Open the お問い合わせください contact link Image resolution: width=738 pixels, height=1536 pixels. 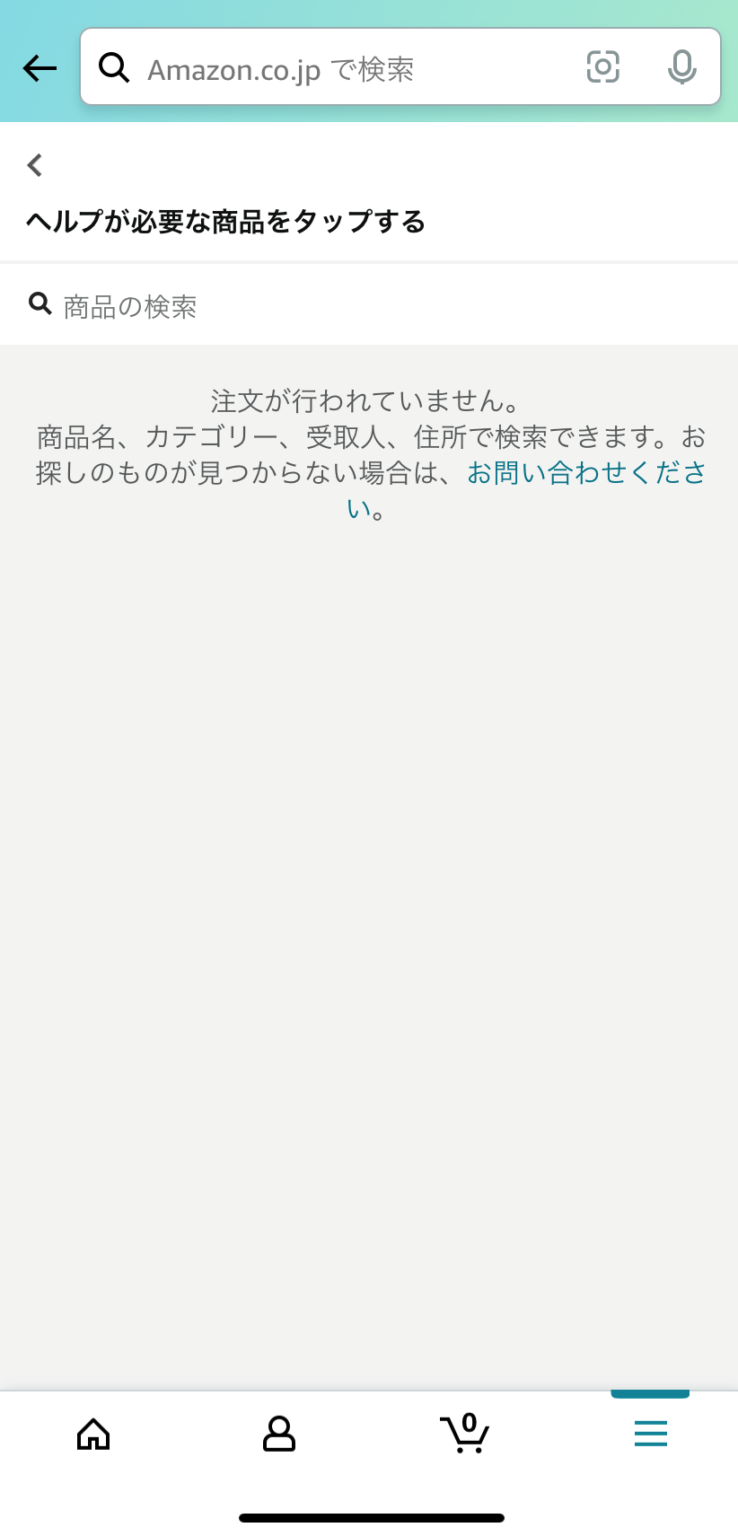coord(588,472)
